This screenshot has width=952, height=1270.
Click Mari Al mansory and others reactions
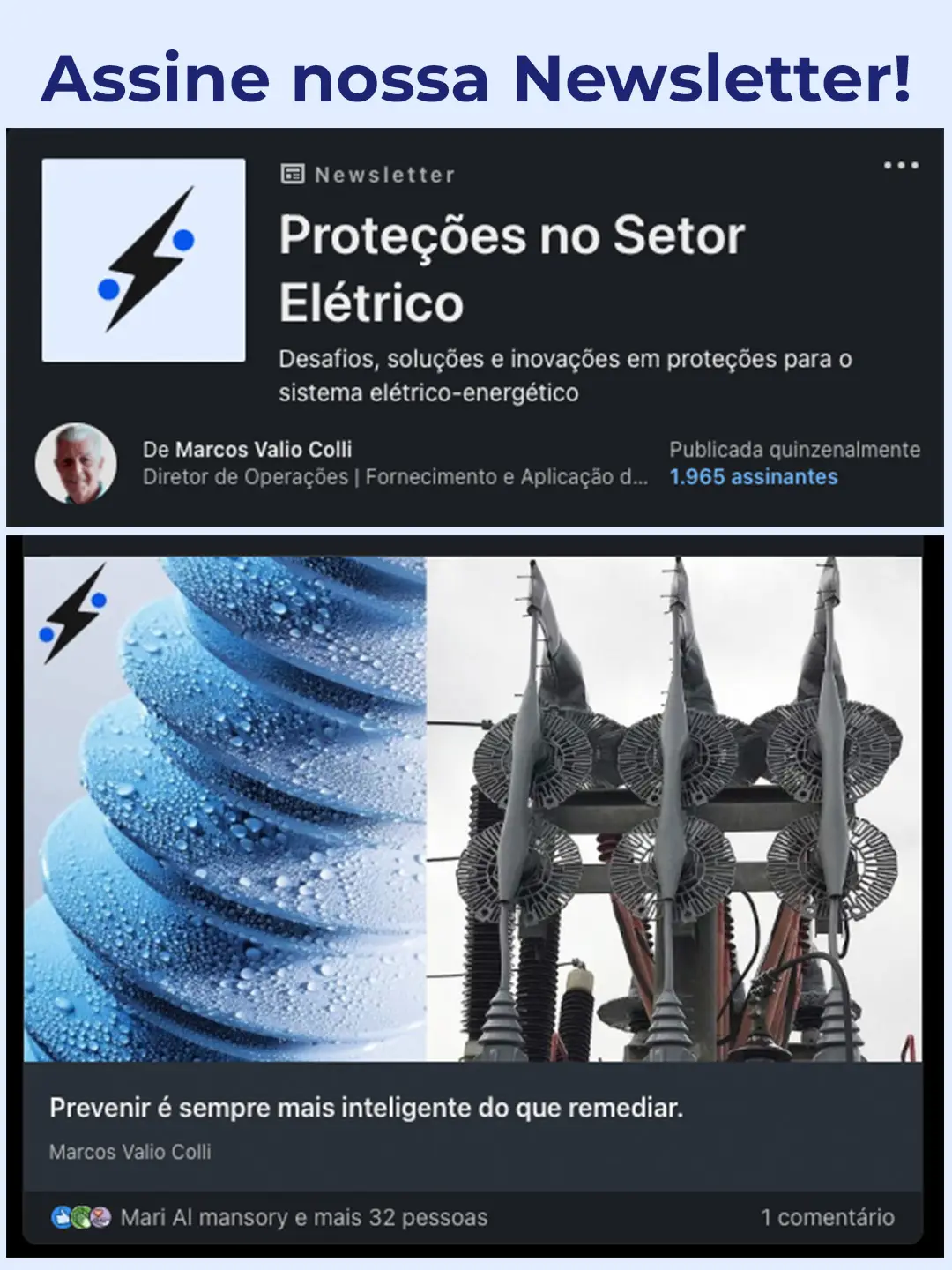(x=306, y=1216)
